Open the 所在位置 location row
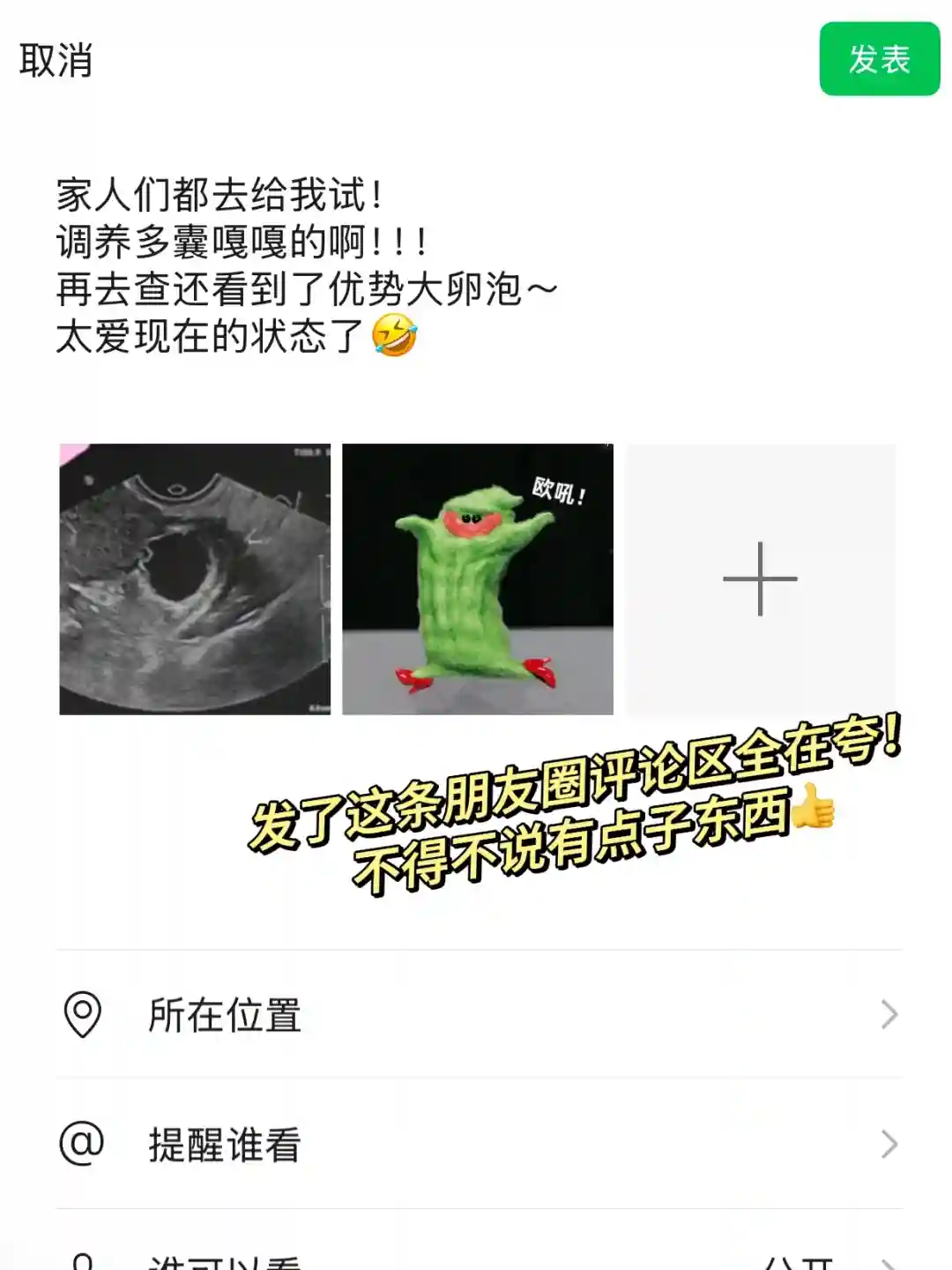 (x=478, y=1014)
